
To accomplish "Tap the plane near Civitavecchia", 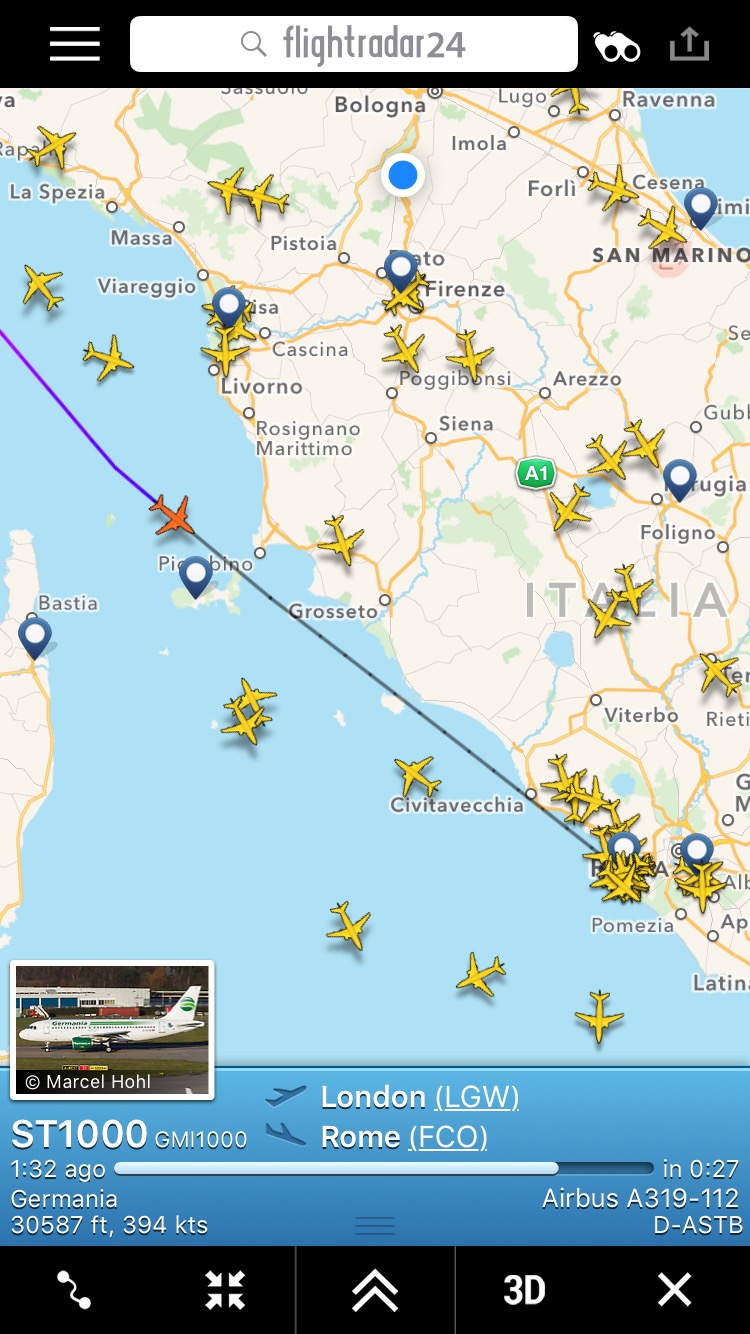I will coord(417,774).
